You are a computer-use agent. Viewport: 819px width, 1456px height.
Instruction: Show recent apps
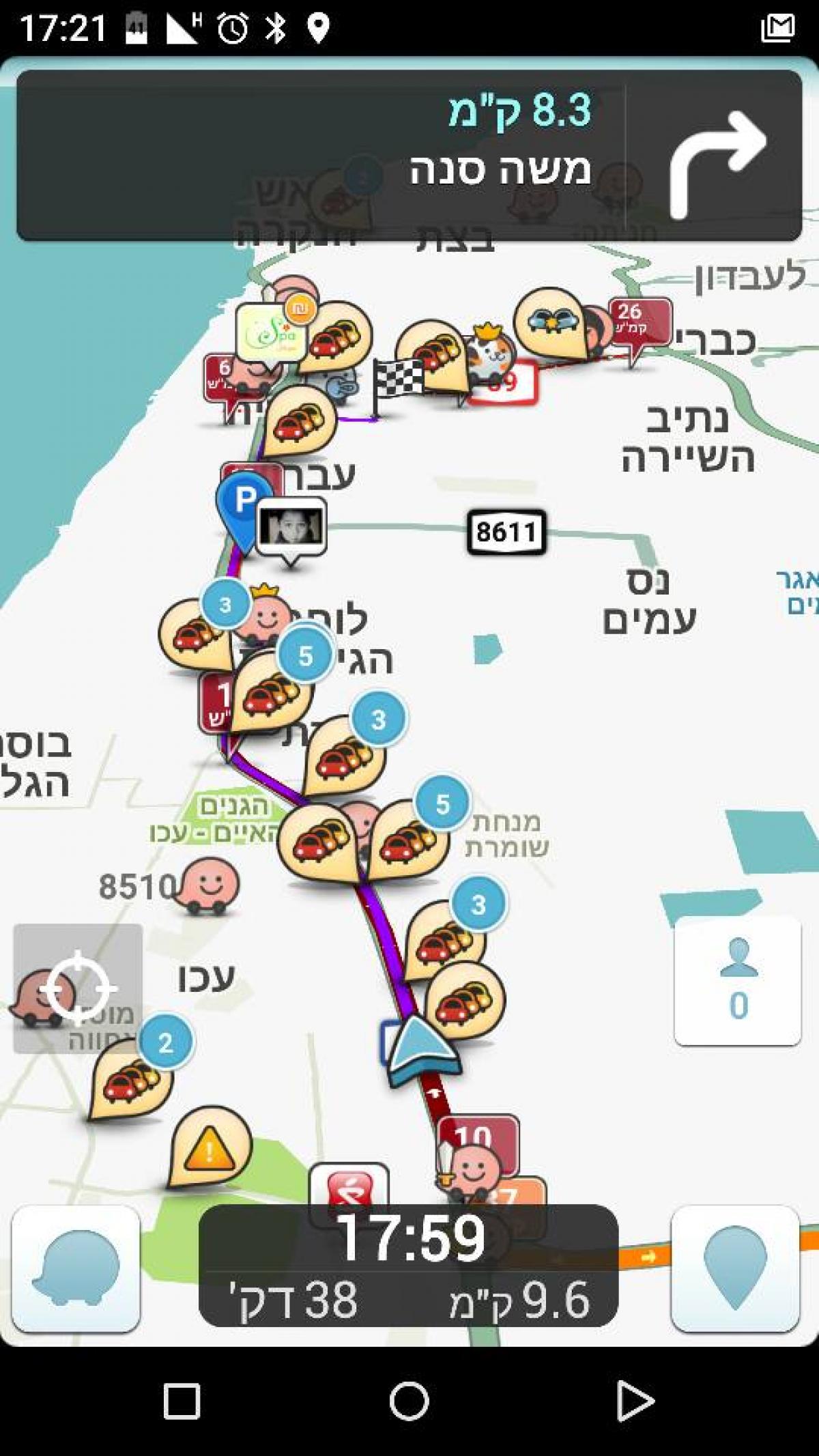pos(182,1401)
